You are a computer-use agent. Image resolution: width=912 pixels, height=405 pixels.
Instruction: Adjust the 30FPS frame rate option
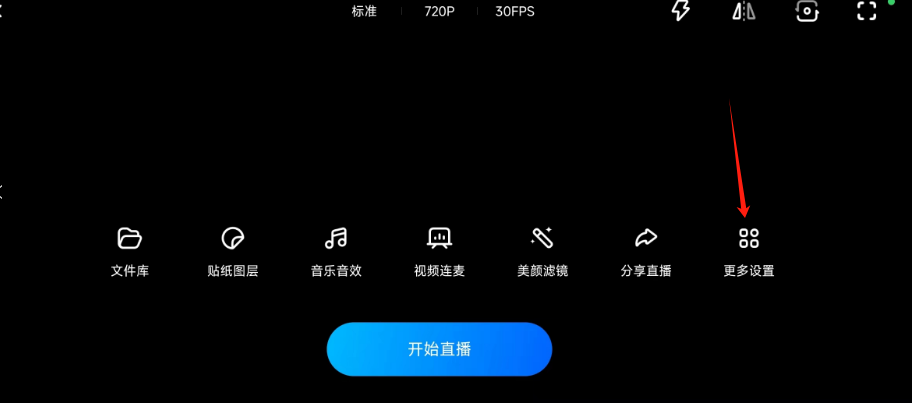coord(515,11)
